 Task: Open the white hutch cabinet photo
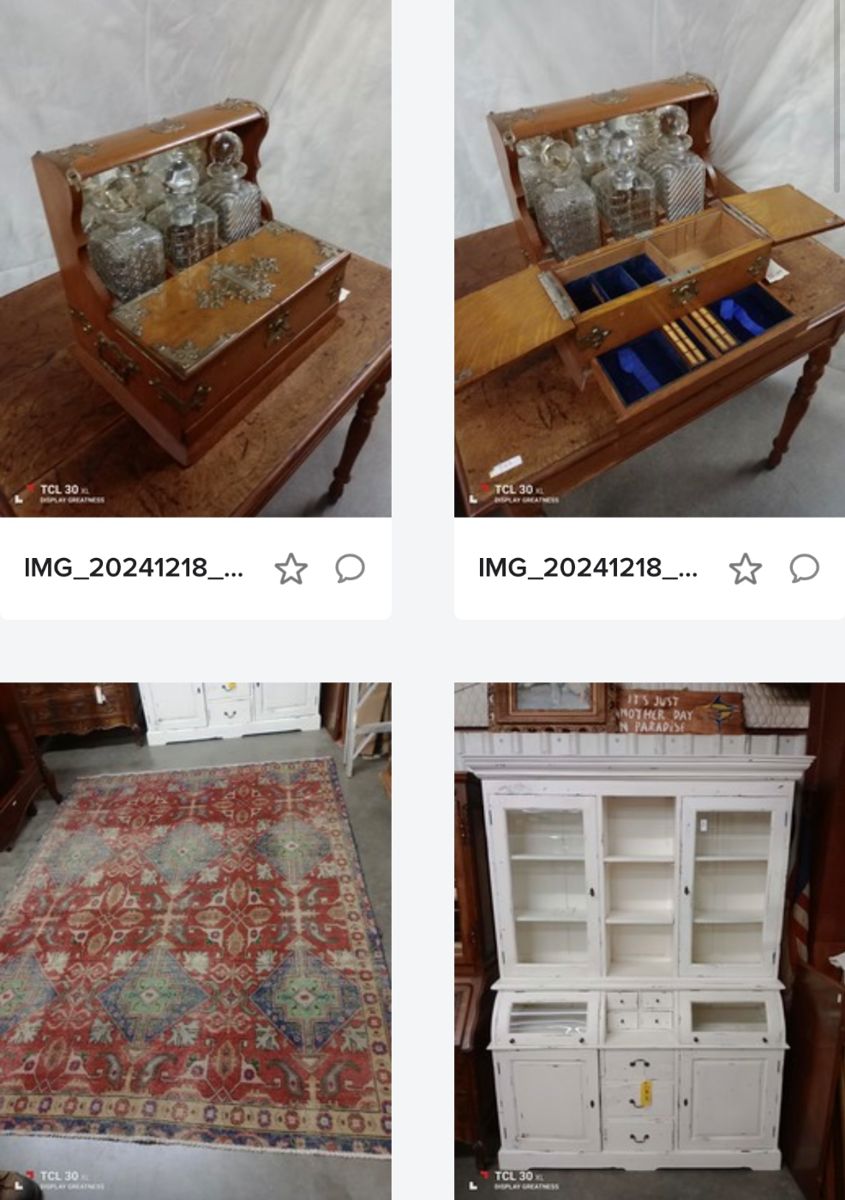pos(649,940)
